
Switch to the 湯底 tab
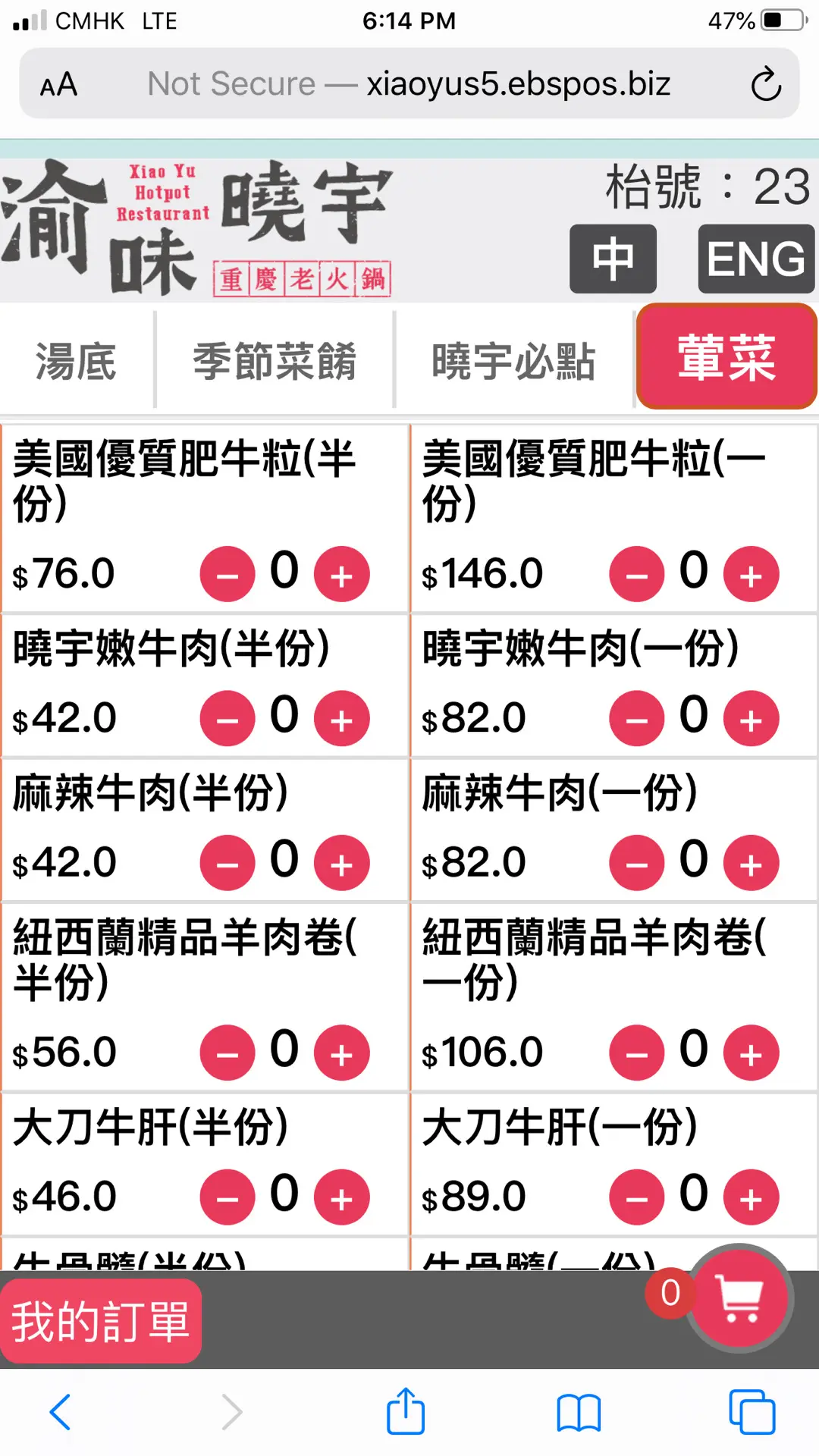(x=76, y=361)
